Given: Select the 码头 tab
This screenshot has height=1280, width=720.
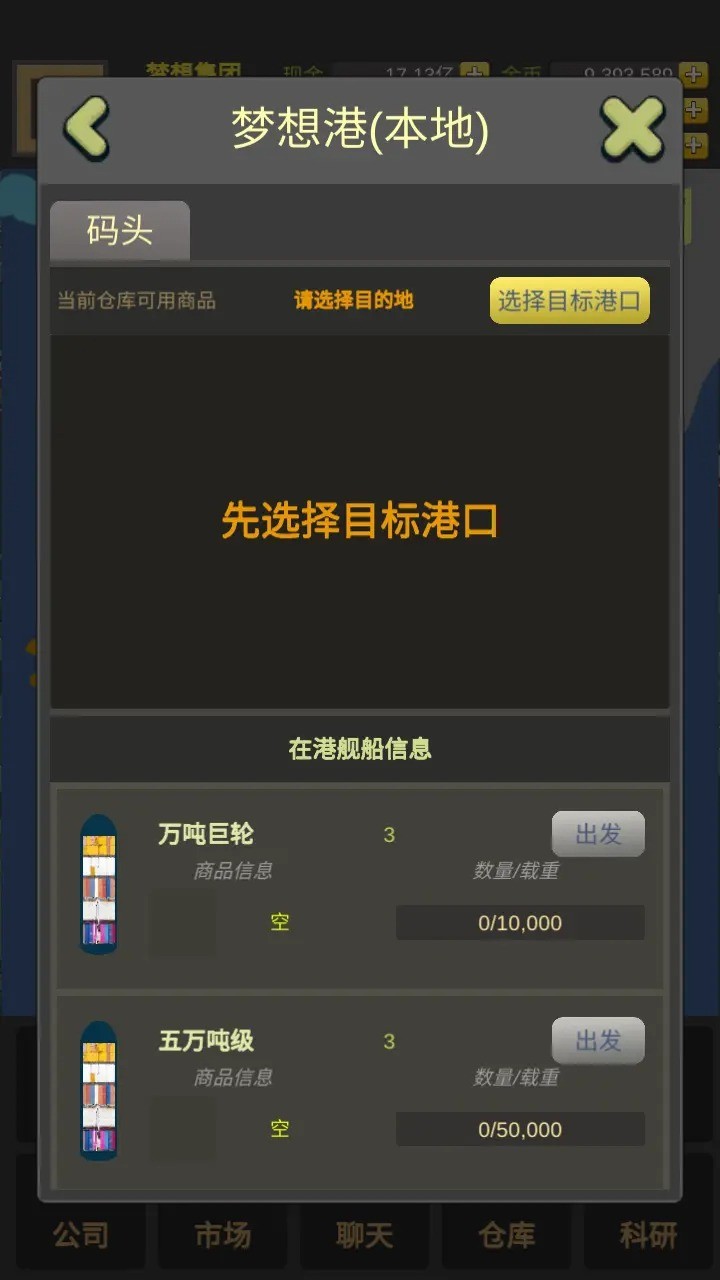Looking at the screenshot, I should tap(120, 231).
